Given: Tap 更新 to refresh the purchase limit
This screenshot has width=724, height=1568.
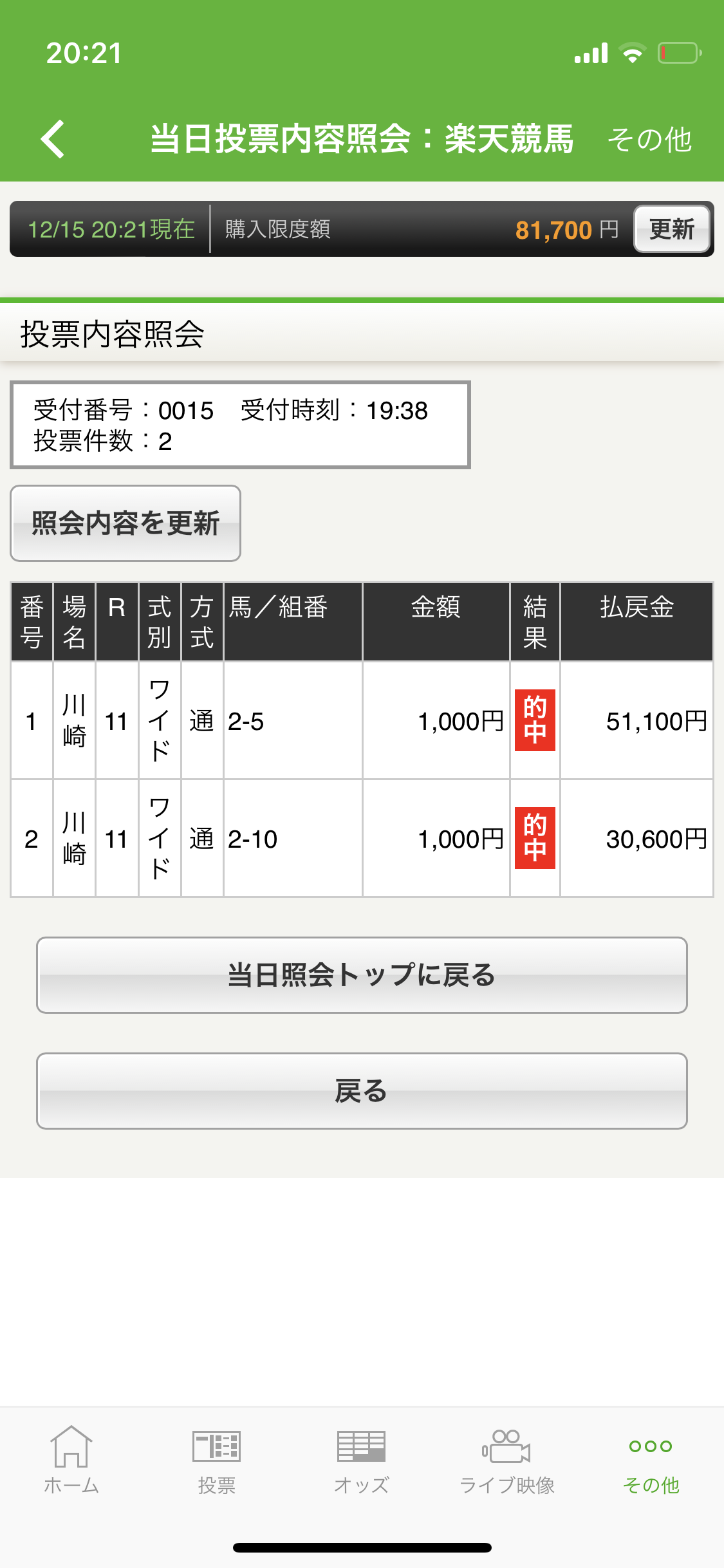Looking at the screenshot, I should coord(672,229).
